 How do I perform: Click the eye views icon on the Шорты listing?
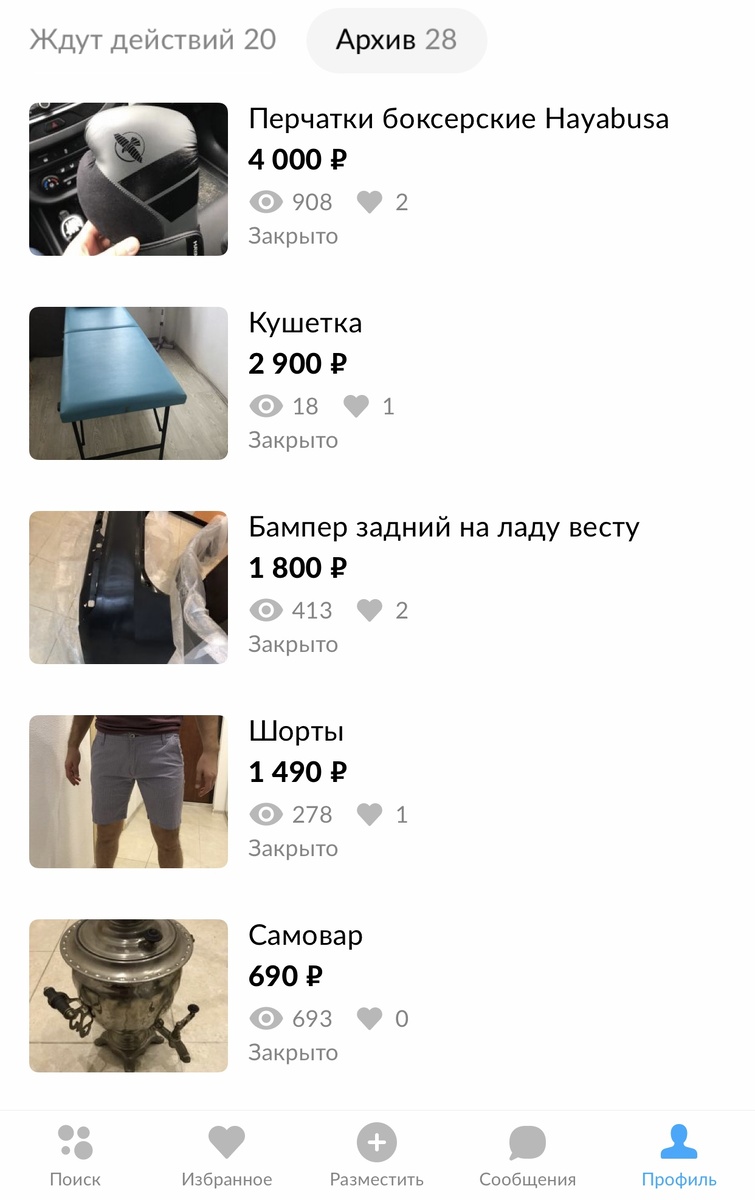[265, 814]
